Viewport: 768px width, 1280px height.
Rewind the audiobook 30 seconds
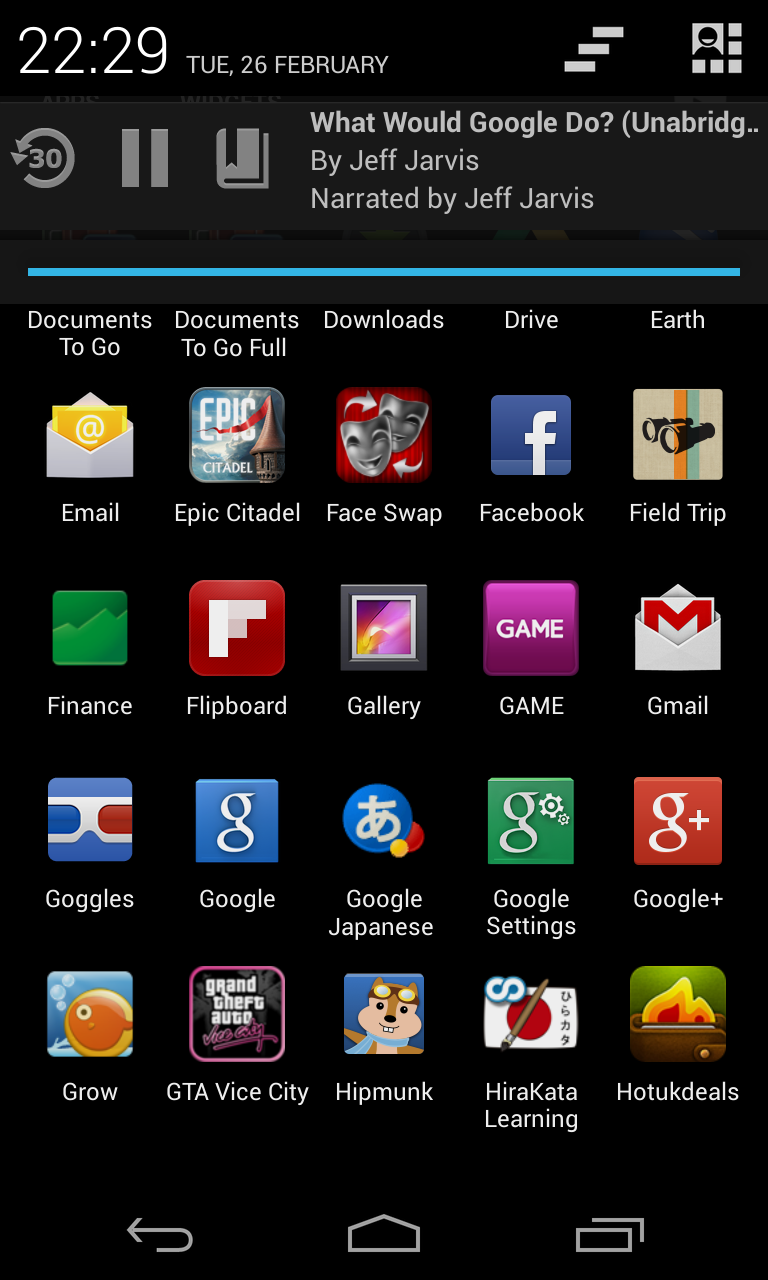(43, 159)
